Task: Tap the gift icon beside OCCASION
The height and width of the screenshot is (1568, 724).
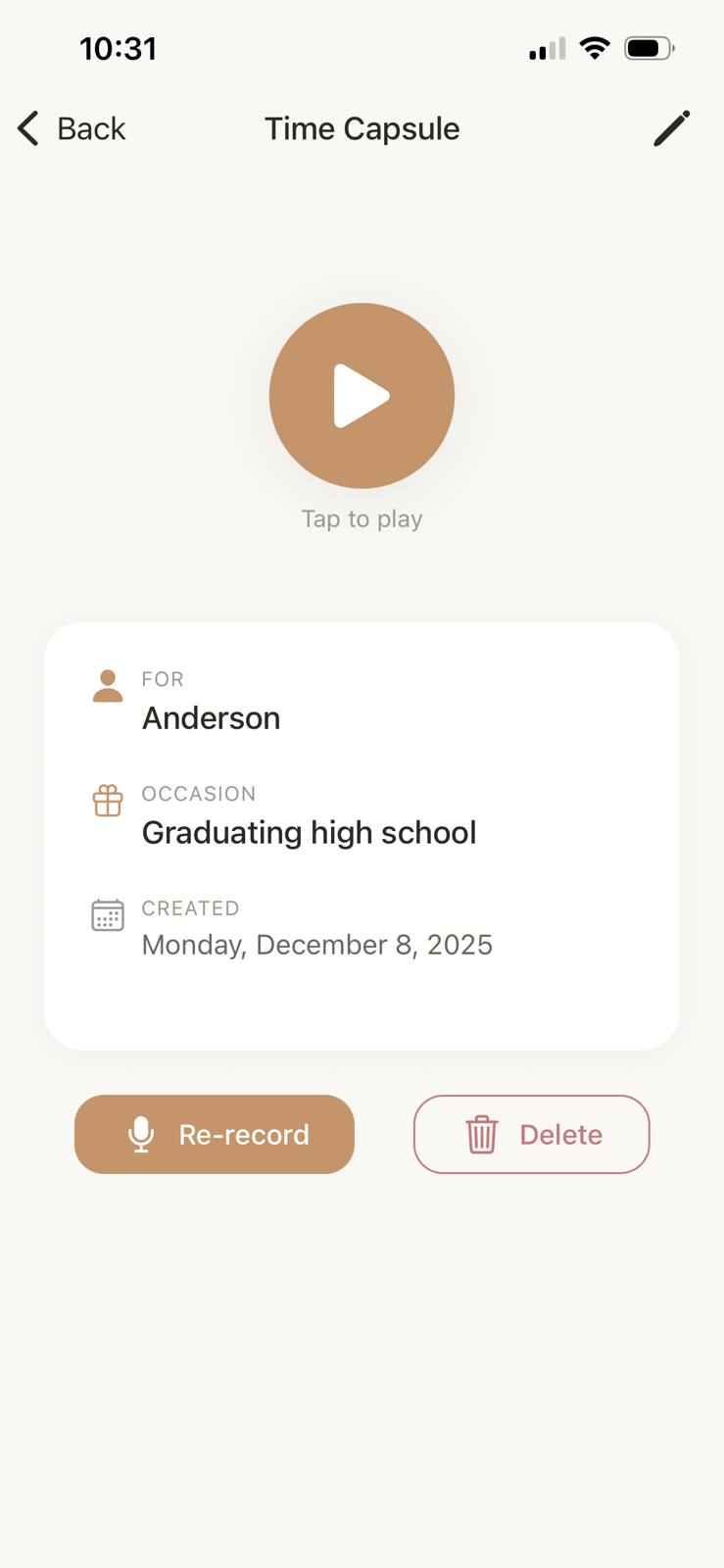Action: 108,801
